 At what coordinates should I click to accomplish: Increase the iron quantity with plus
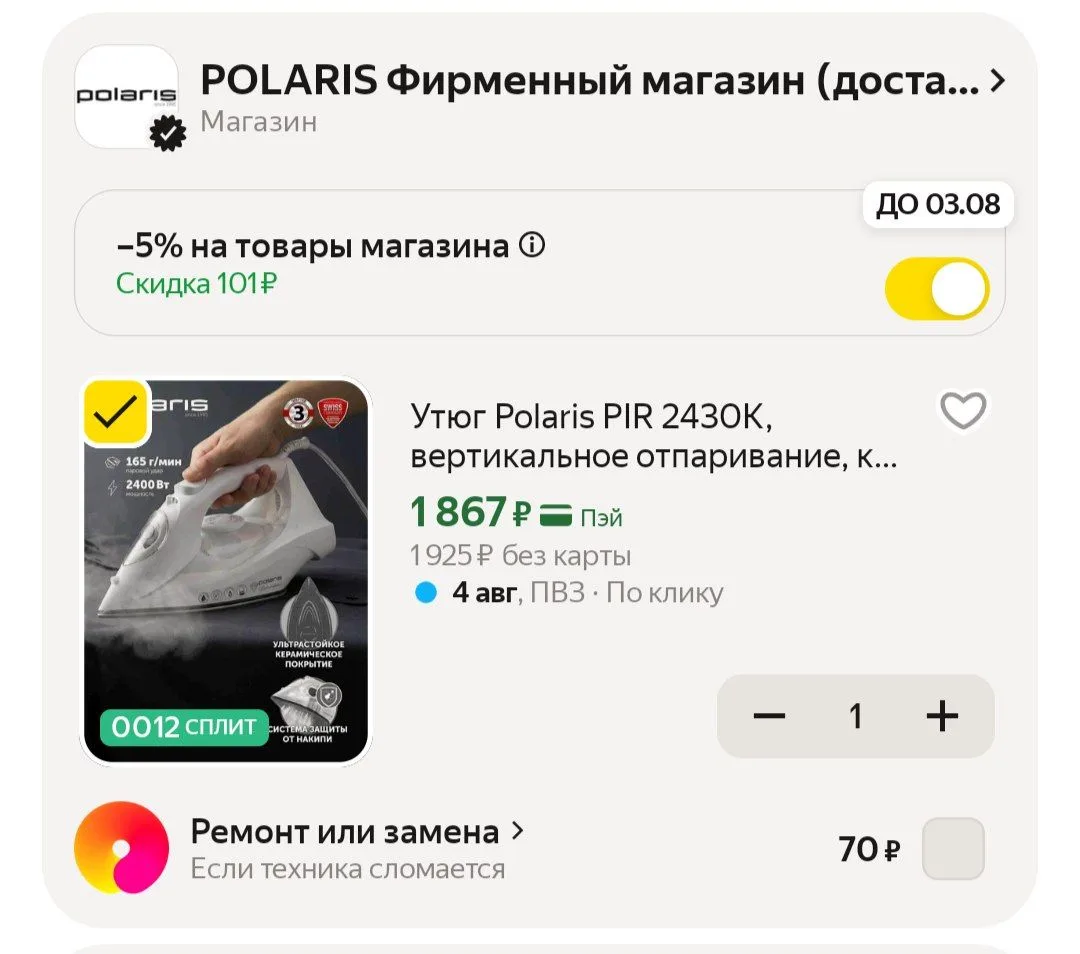tap(942, 716)
